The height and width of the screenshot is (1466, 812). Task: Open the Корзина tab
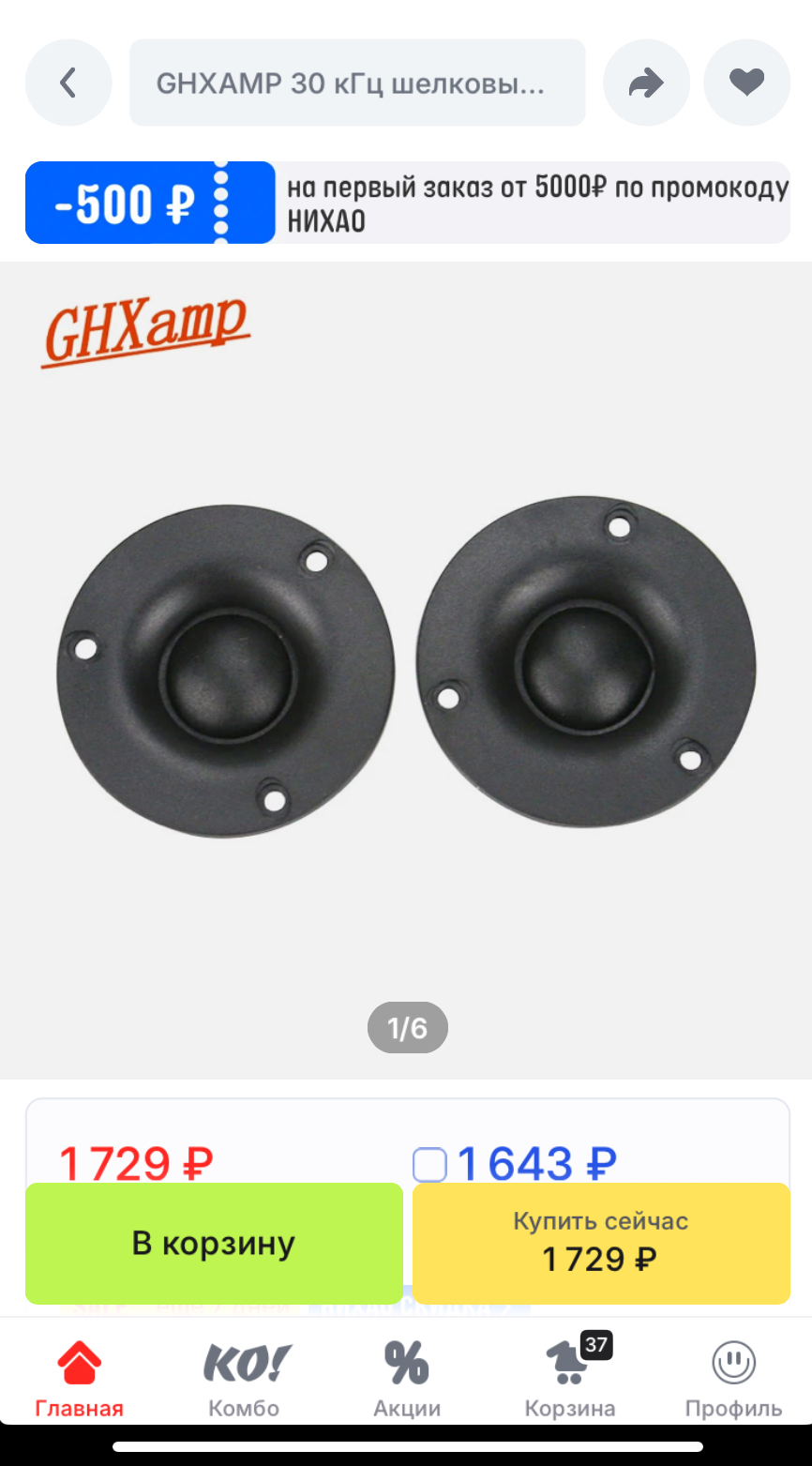pos(570,1377)
